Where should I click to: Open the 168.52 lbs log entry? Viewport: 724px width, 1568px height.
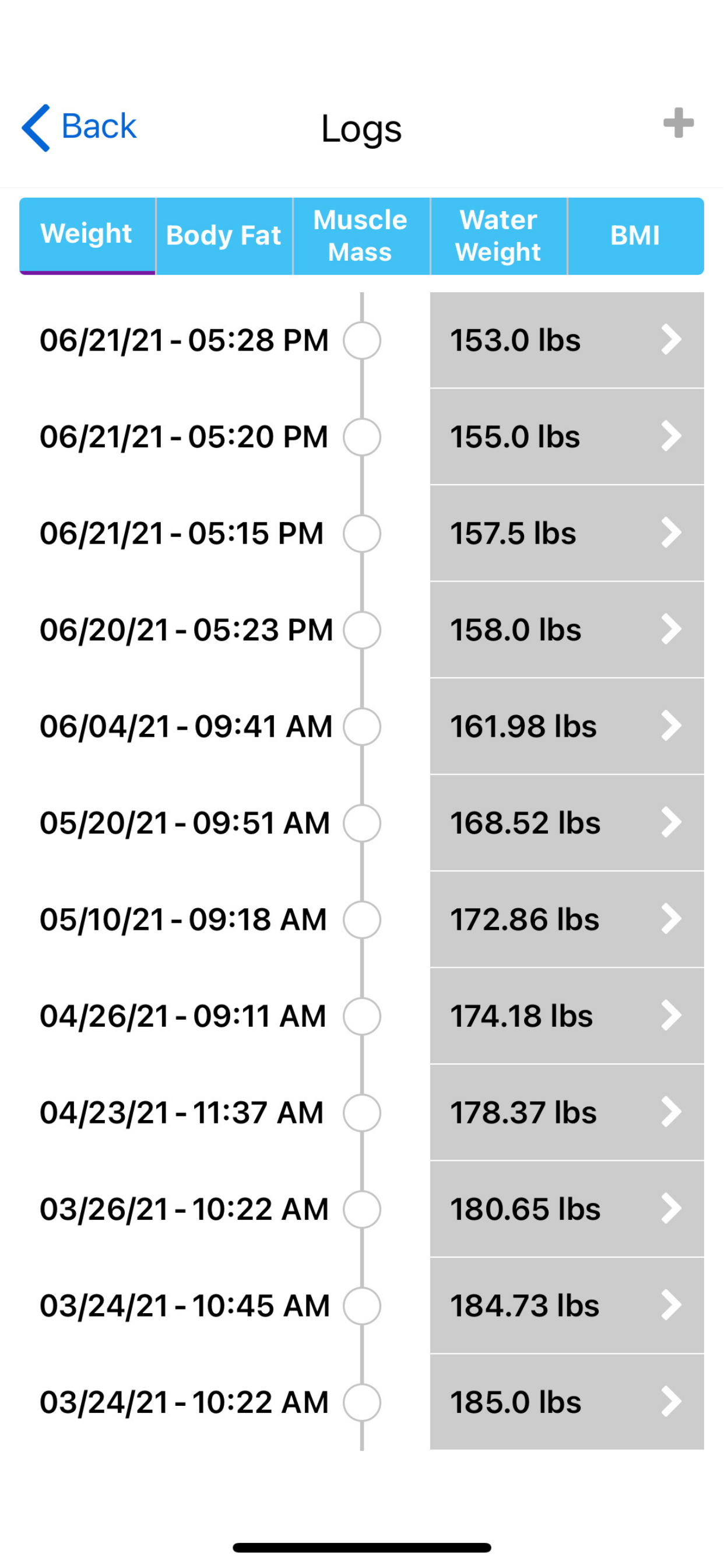click(567, 823)
